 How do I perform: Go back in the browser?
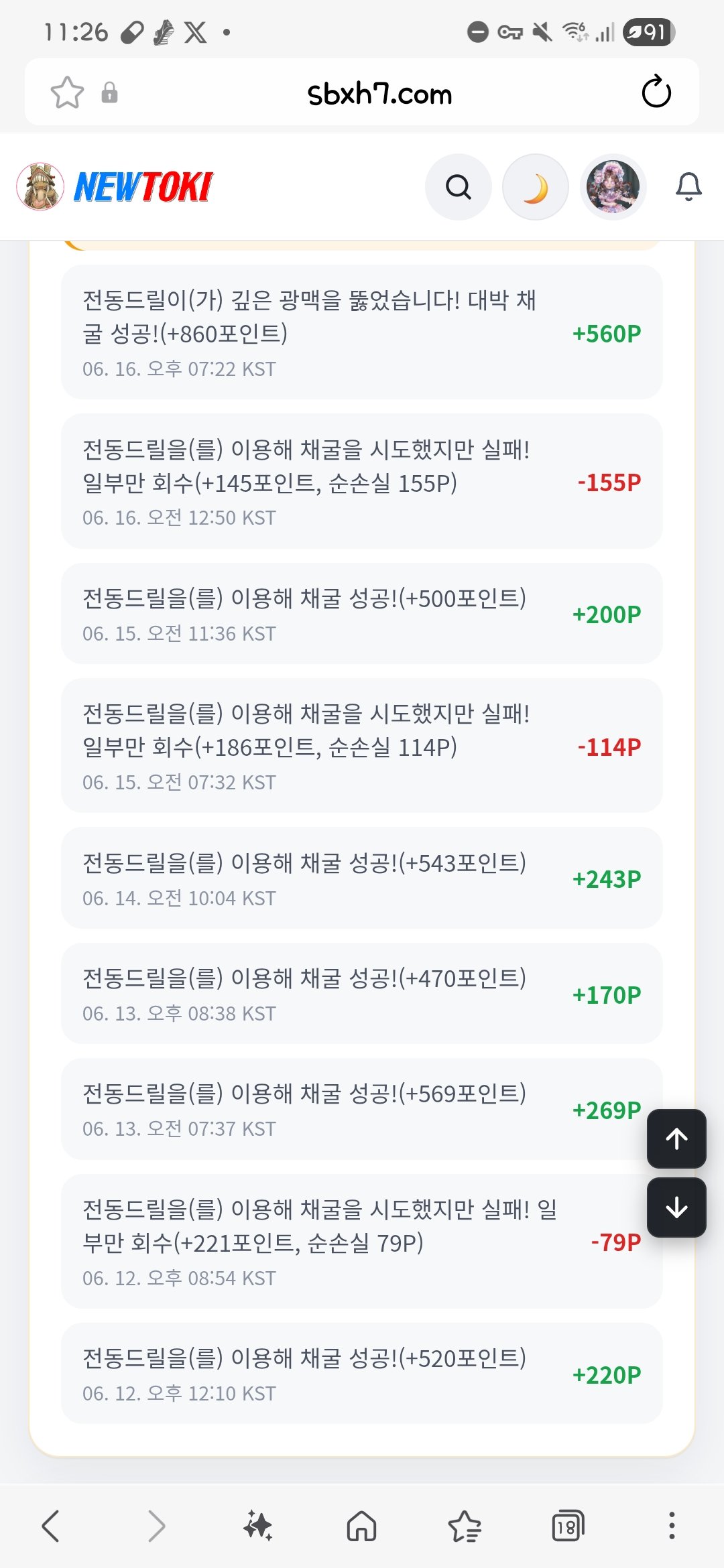click(51, 1526)
